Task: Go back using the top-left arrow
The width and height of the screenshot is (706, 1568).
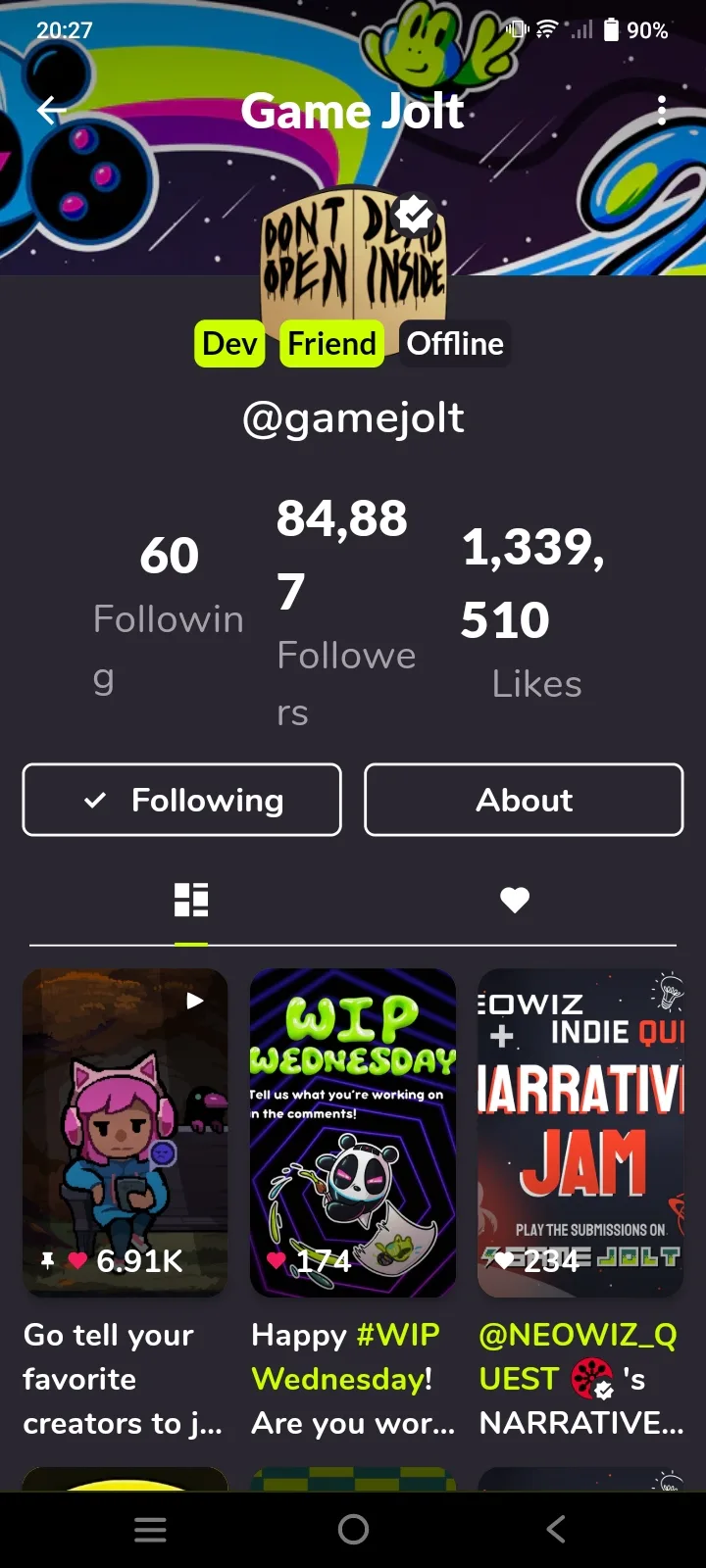Action: (51, 111)
